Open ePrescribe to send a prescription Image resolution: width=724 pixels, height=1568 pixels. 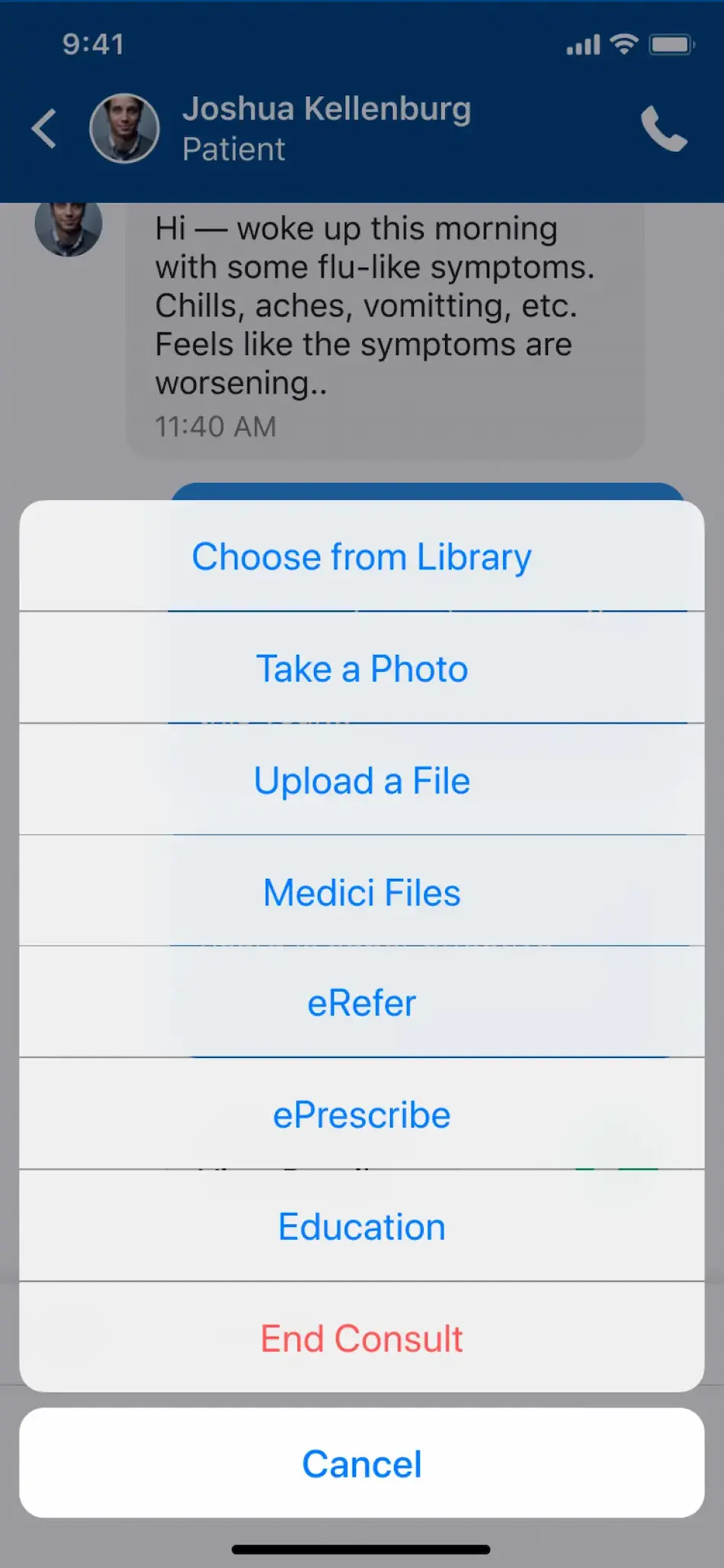[x=362, y=1114]
